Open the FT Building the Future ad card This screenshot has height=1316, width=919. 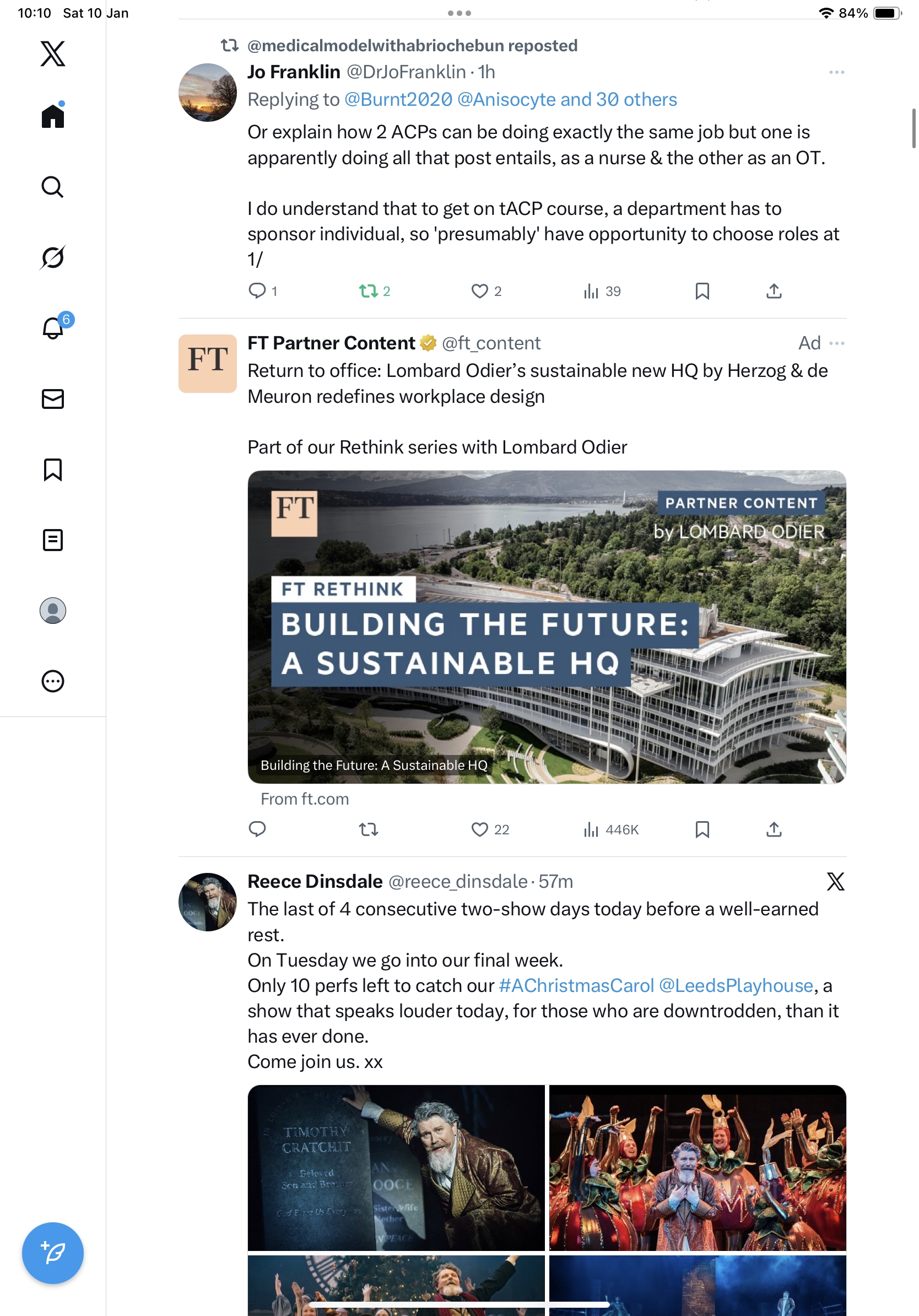pos(547,627)
